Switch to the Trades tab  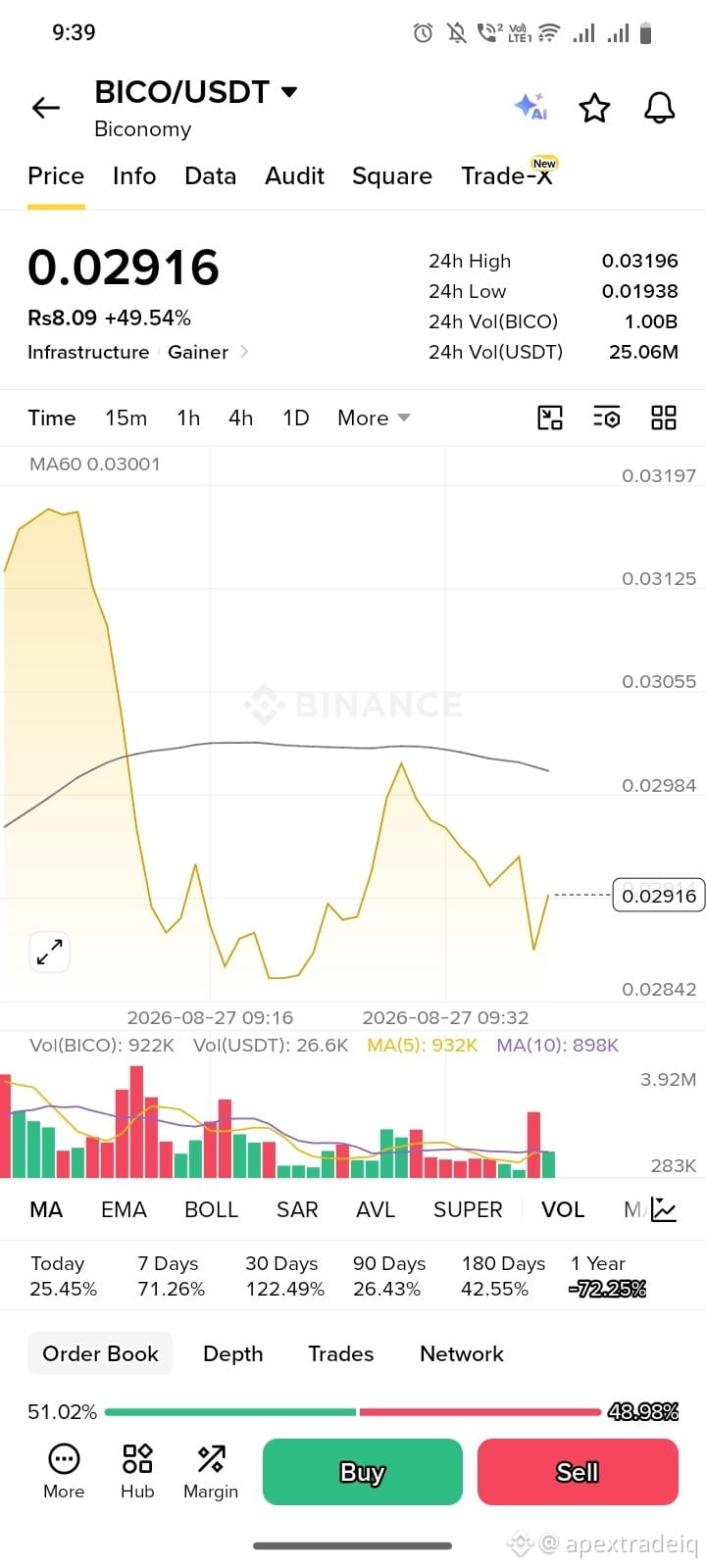[x=341, y=1354]
